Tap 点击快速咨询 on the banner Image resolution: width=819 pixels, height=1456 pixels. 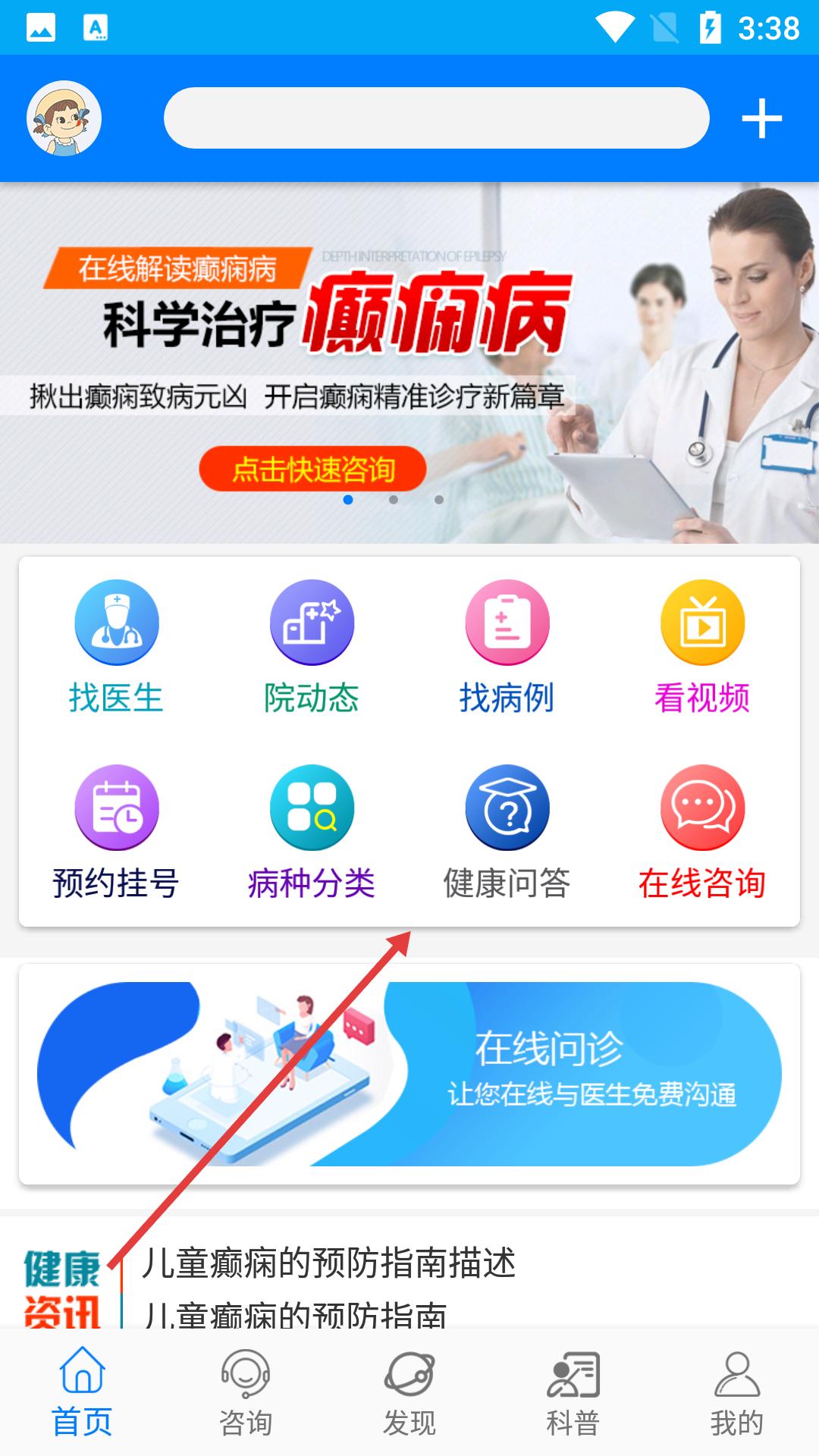(312, 469)
